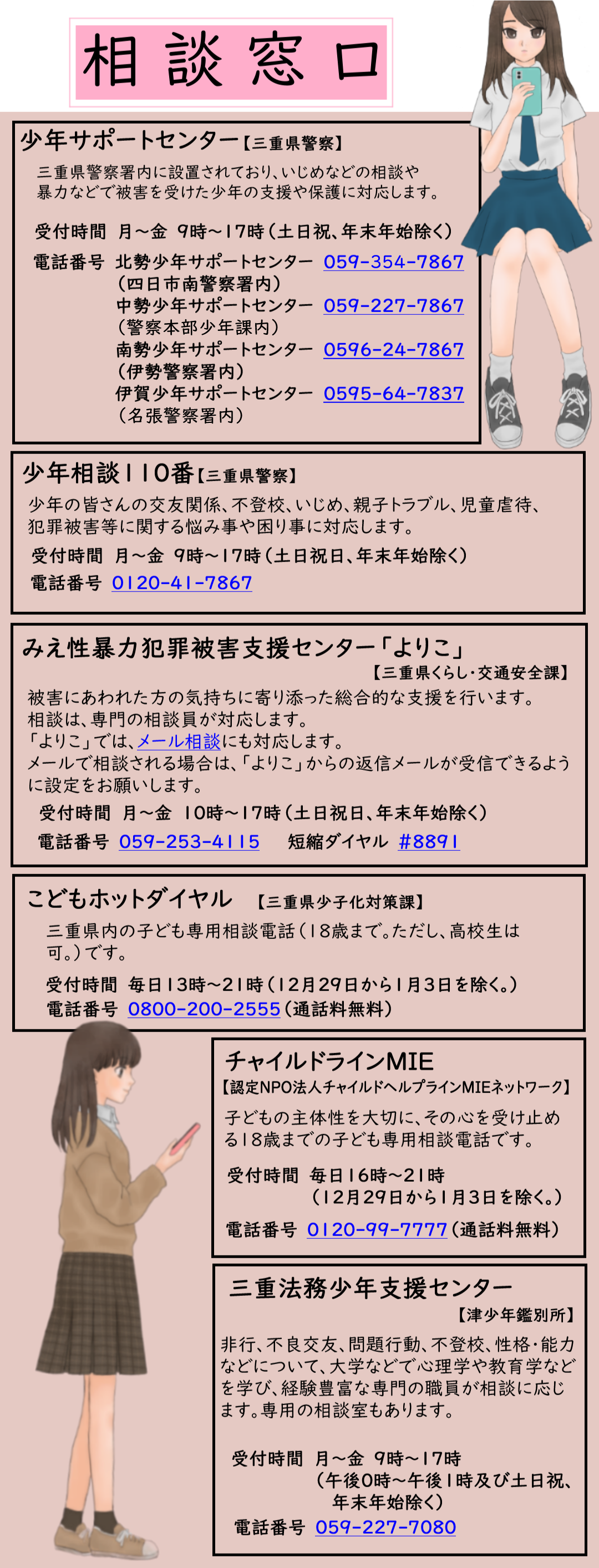Dial 少年相談110番 number 0120-41-7867

point(181,583)
